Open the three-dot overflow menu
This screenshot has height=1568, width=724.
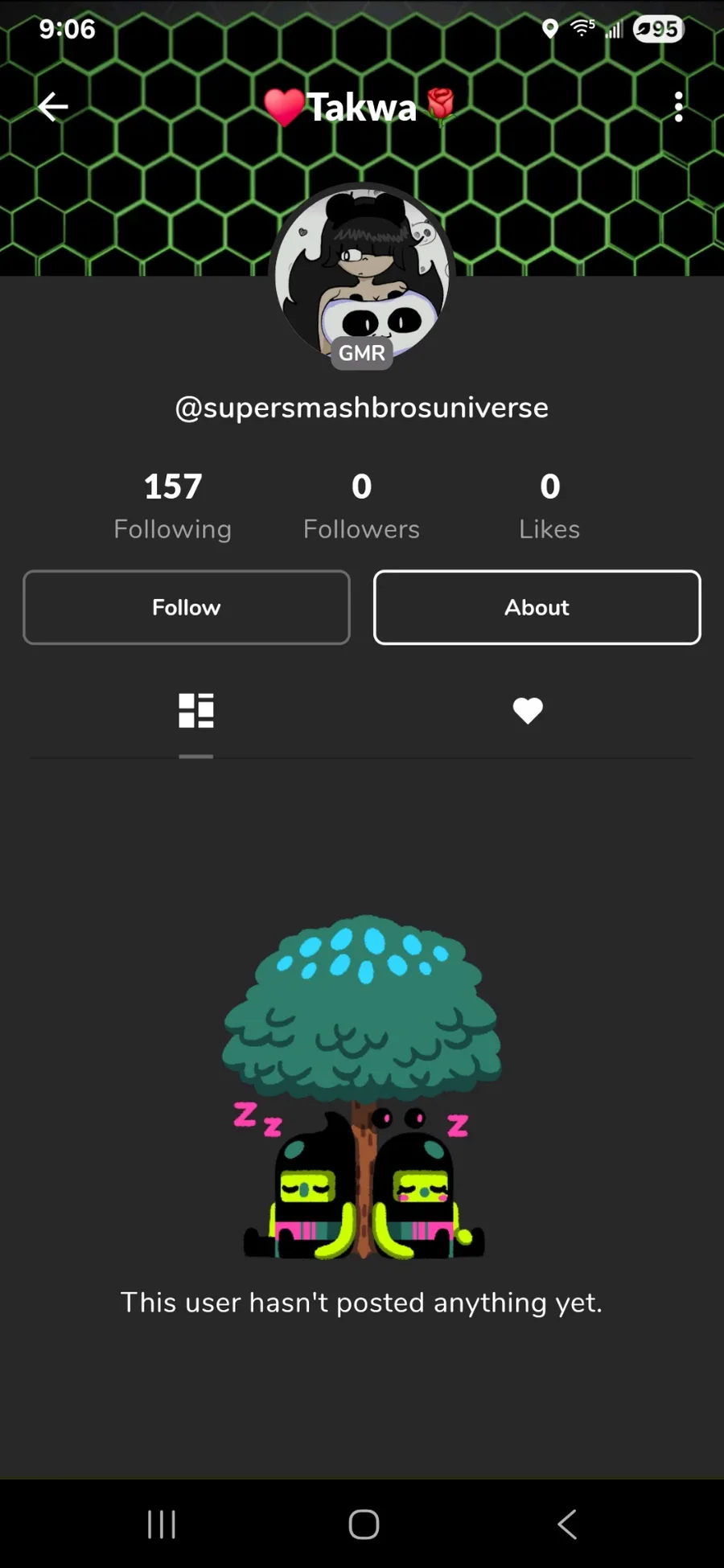[678, 107]
